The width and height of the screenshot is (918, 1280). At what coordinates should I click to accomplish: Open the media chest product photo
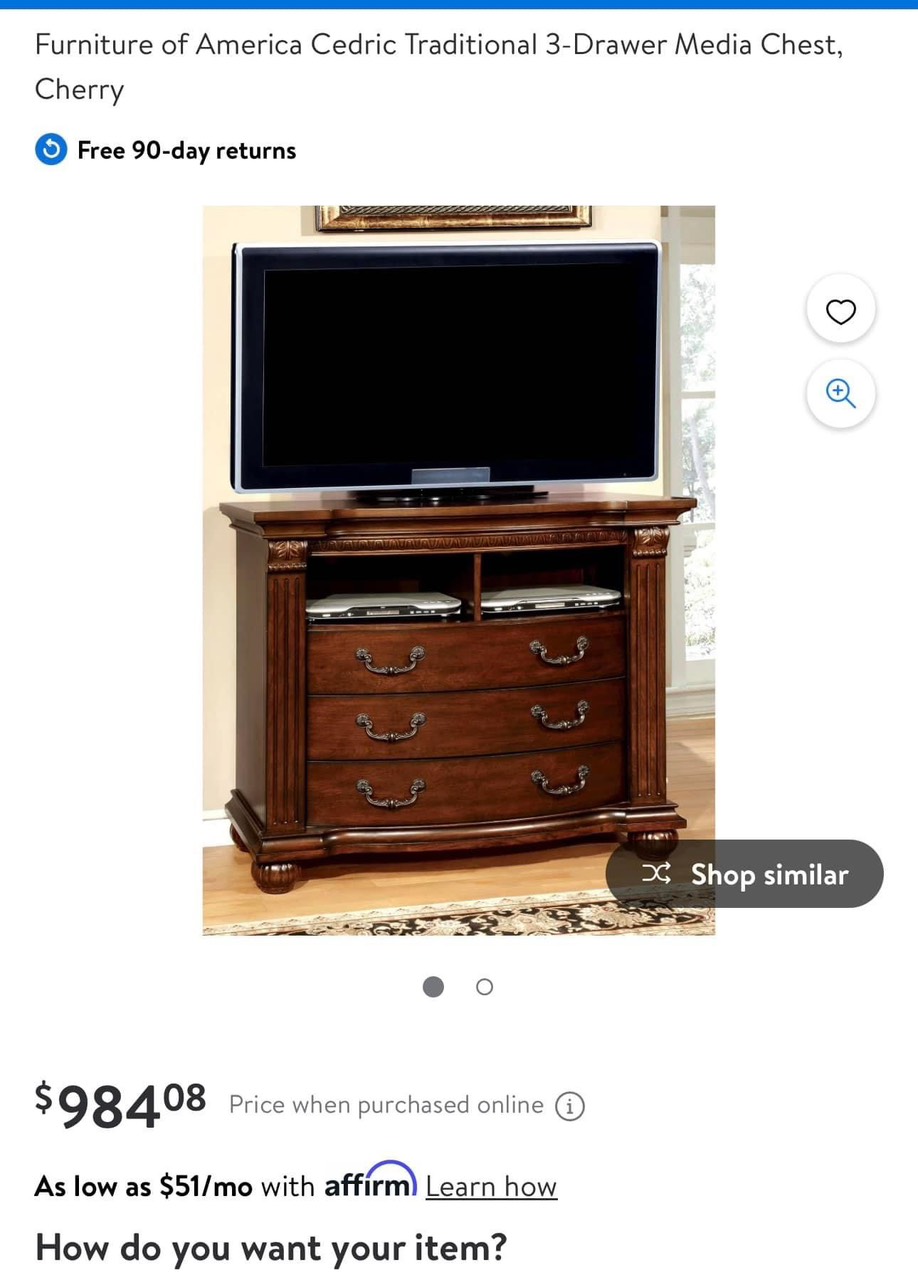tap(458, 570)
